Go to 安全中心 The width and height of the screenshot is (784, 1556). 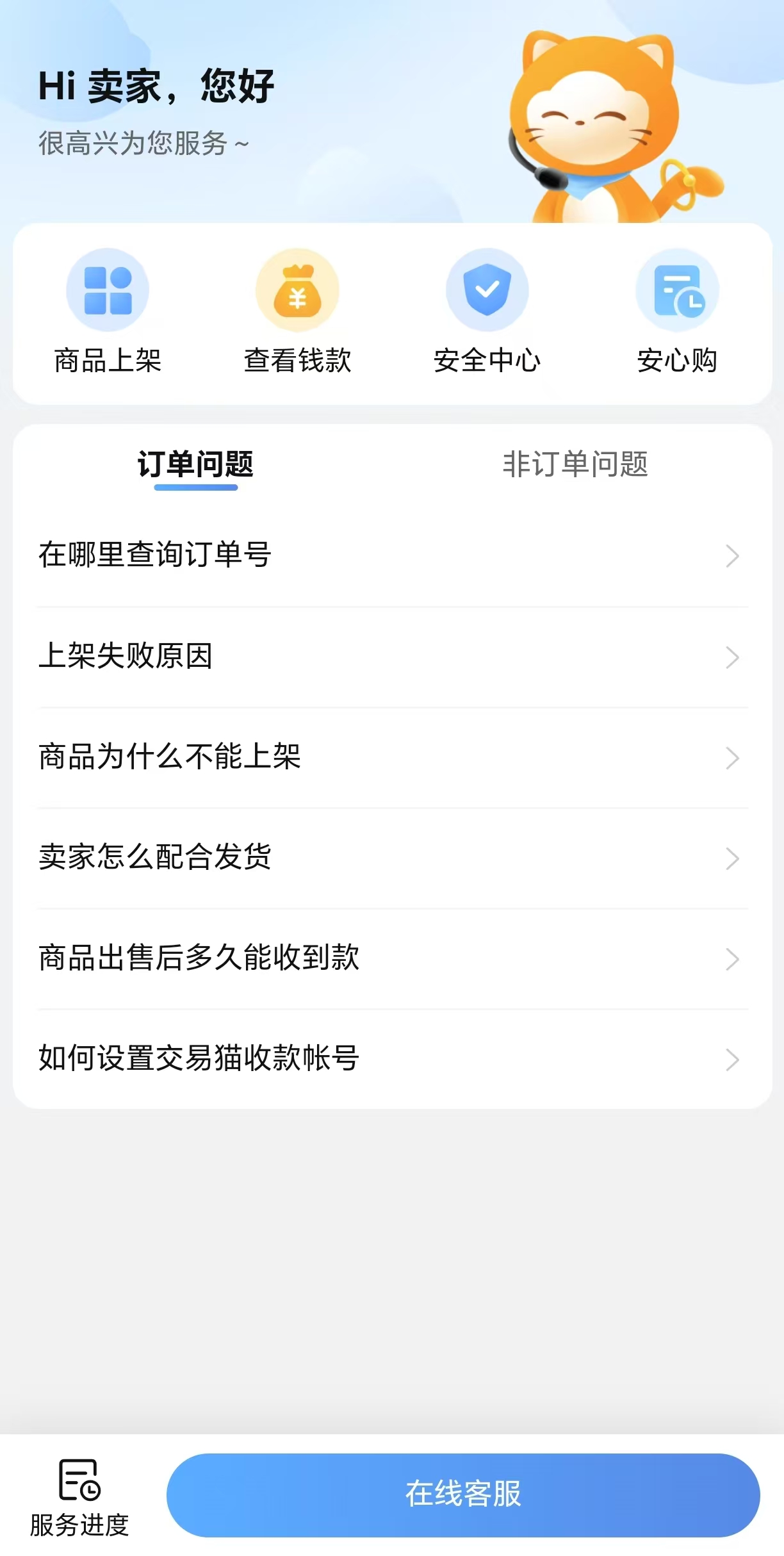487,312
